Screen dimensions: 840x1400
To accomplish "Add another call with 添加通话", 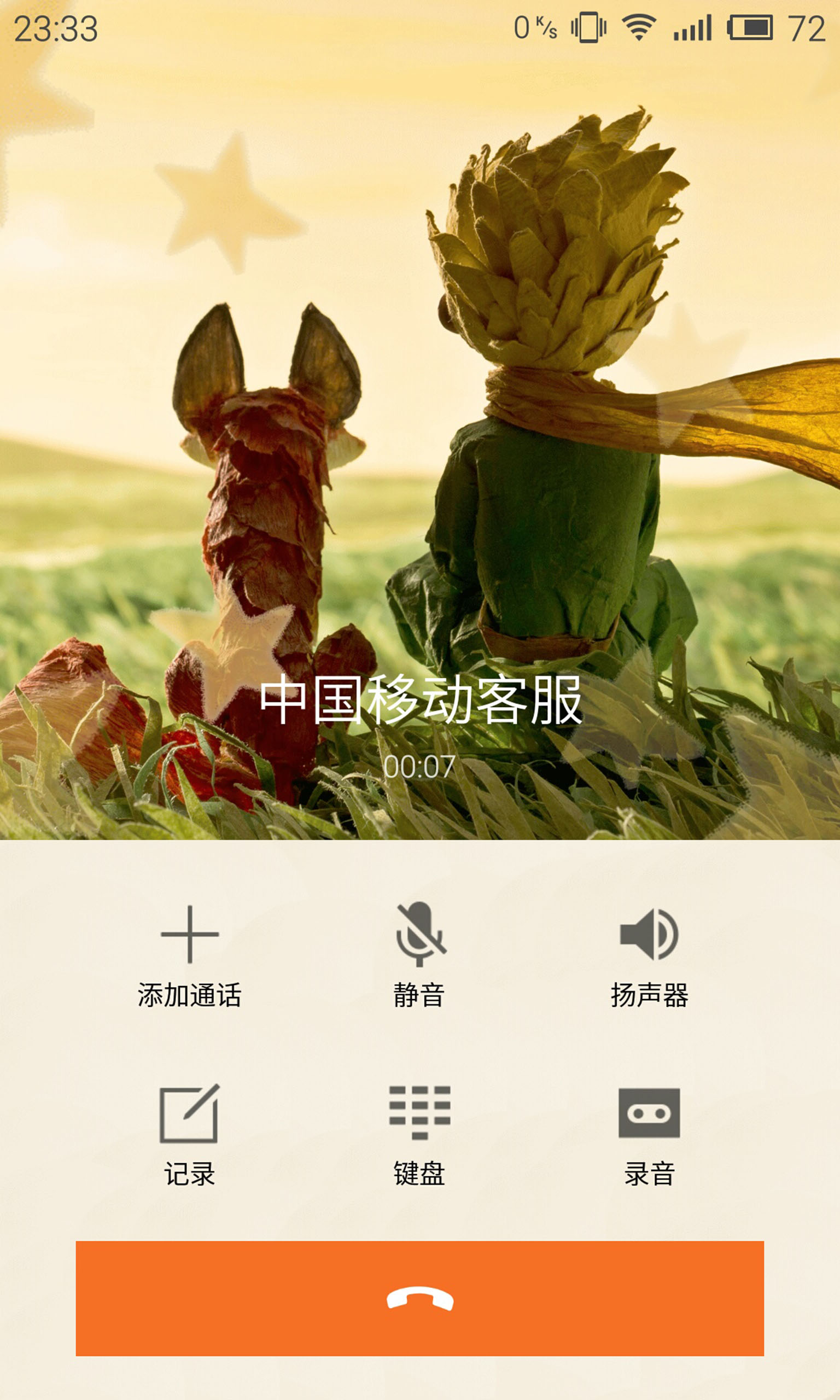I will click(x=190, y=956).
